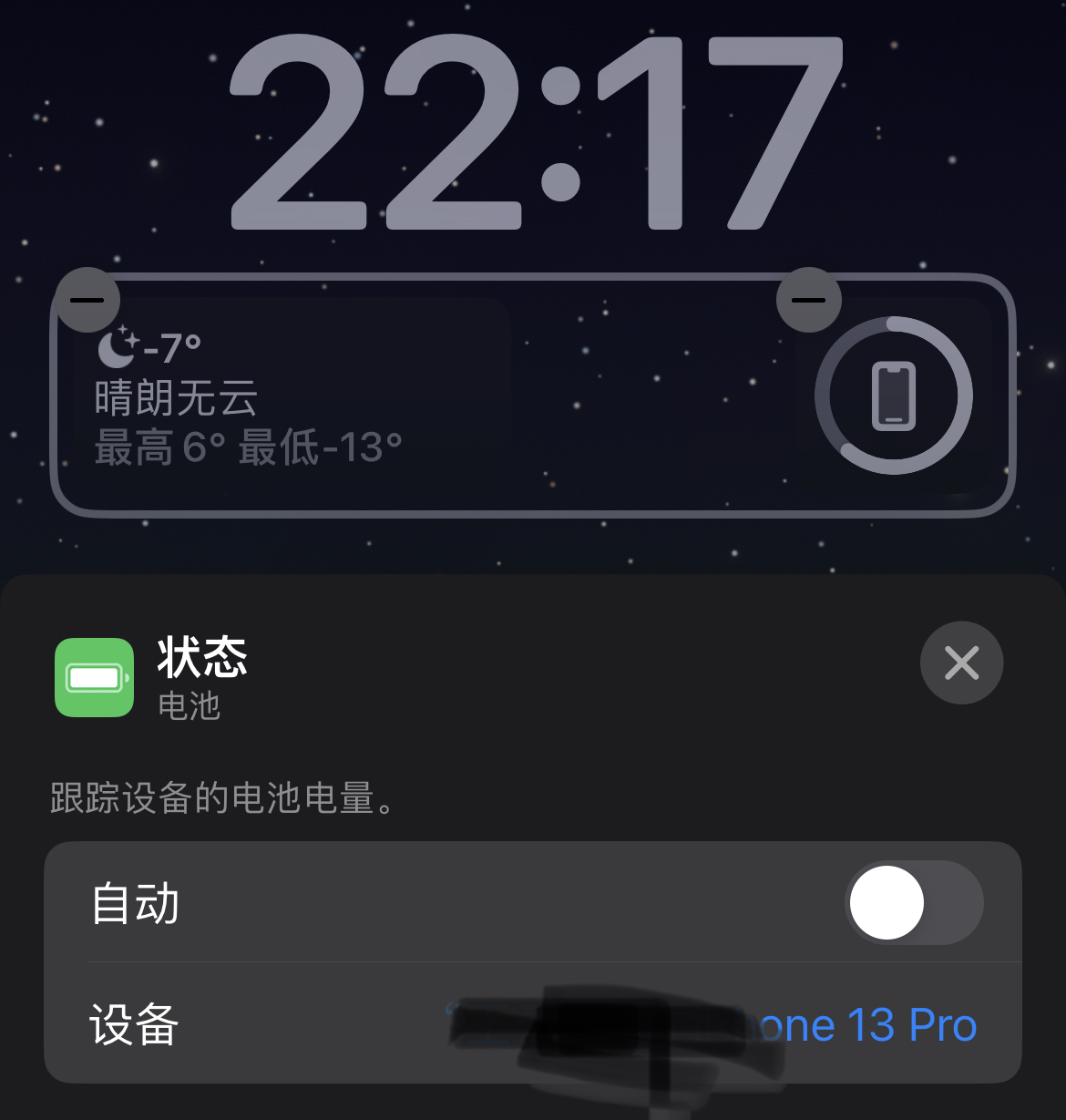Select the 状态 widget header
The image size is (1066, 1120).
click(201, 658)
